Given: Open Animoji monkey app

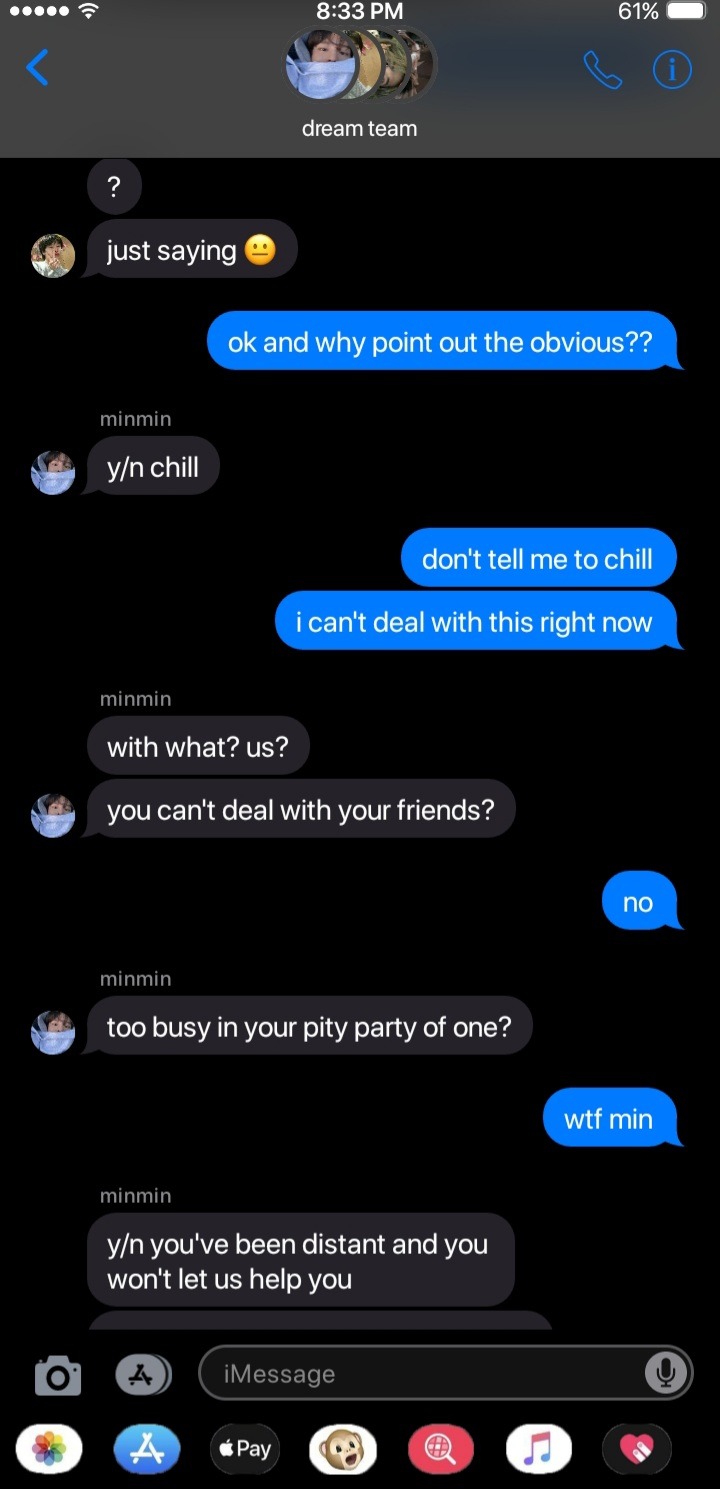Looking at the screenshot, I should pyautogui.click(x=343, y=1448).
